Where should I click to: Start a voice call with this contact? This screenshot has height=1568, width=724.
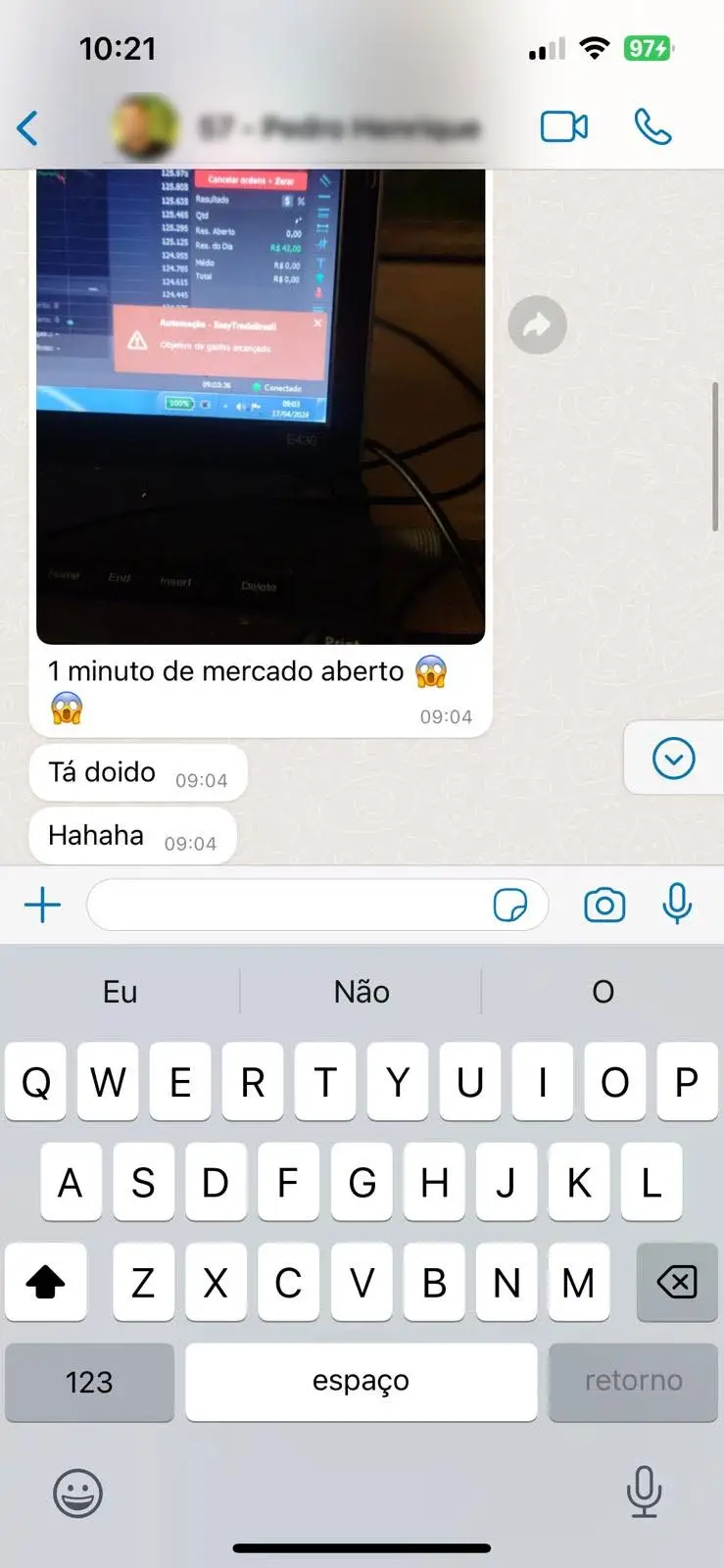pyautogui.click(x=652, y=127)
